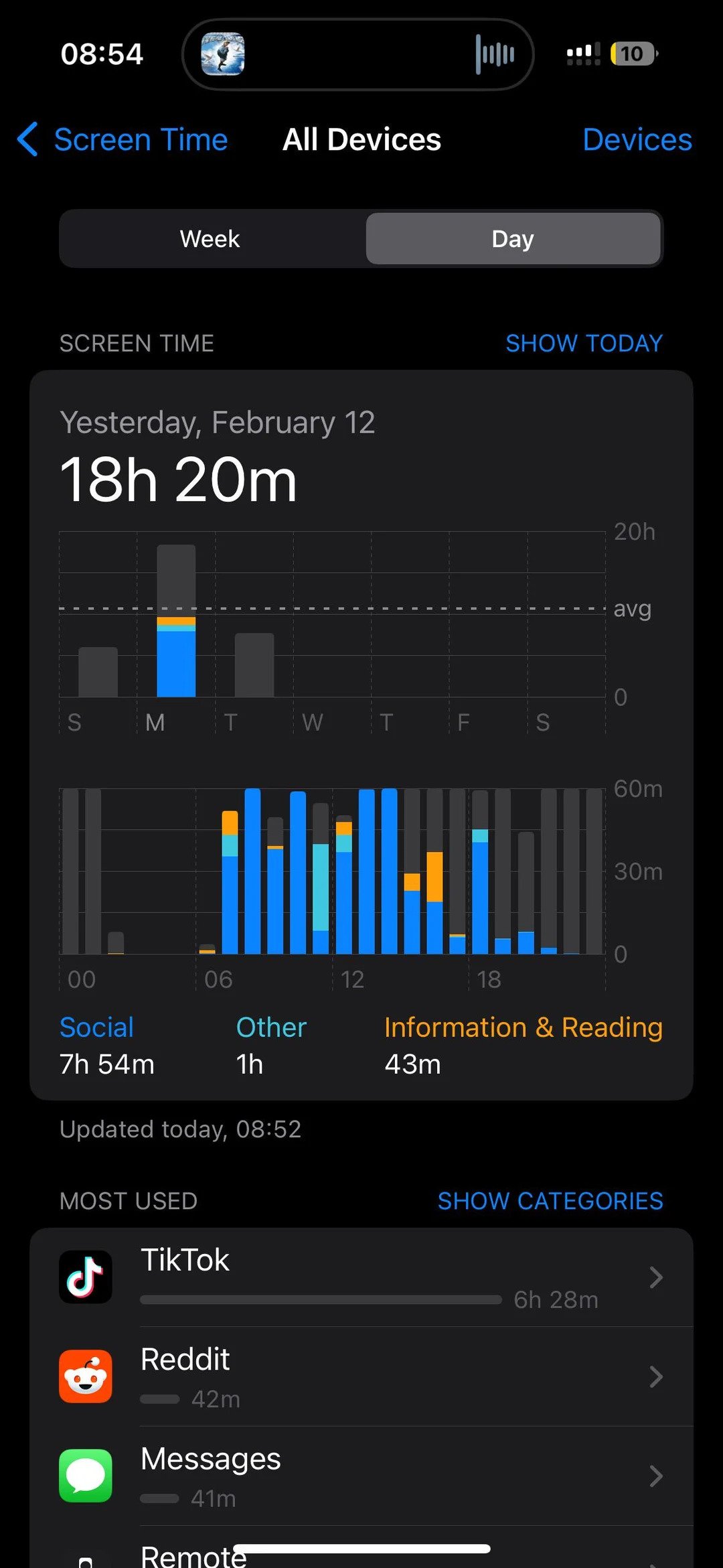Tap Social to filter the usage chart
Viewport: 723px width, 1568px height.
pyautogui.click(x=96, y=1027)
